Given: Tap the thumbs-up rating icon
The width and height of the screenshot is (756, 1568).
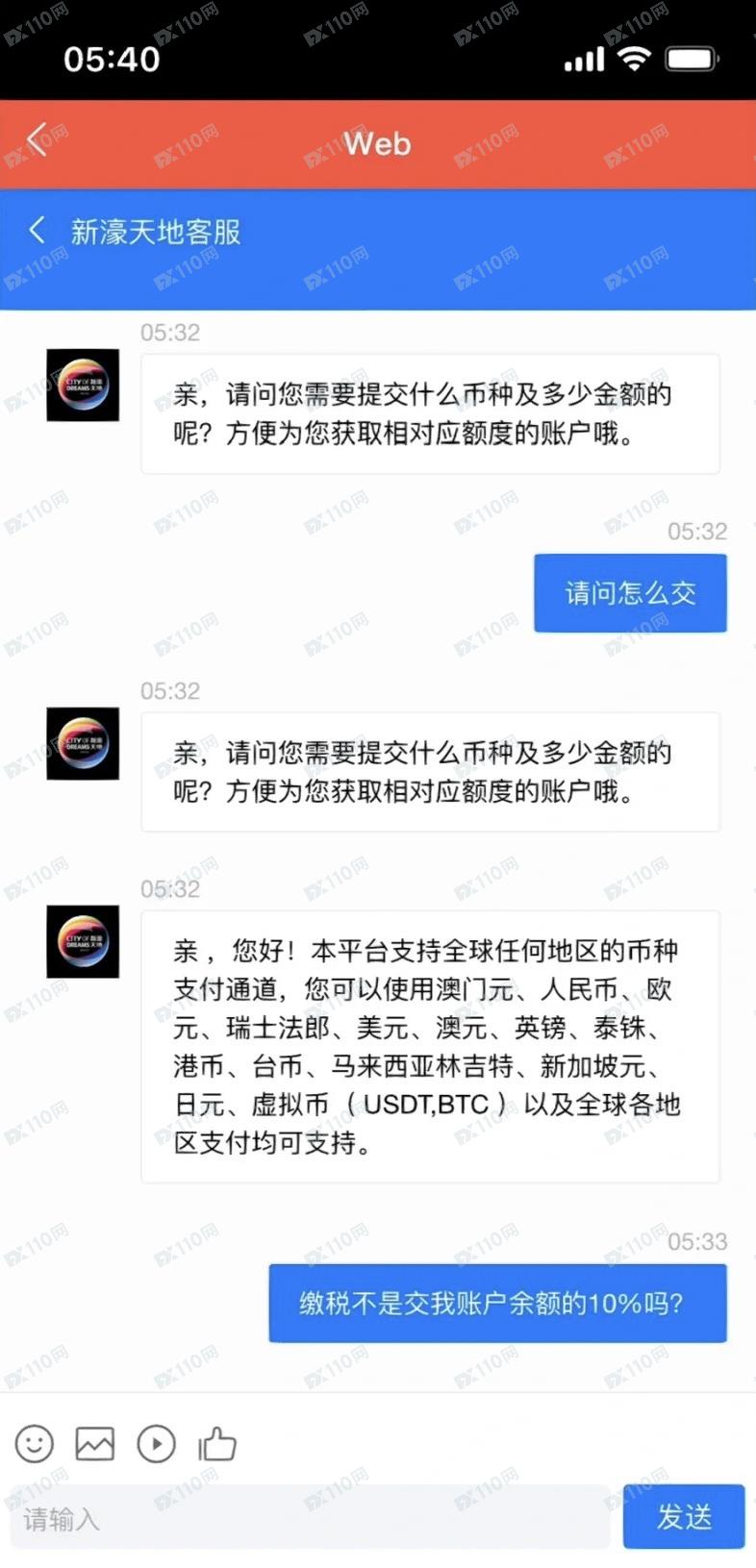Looking at the screenshot, I should pos(217,1443).
